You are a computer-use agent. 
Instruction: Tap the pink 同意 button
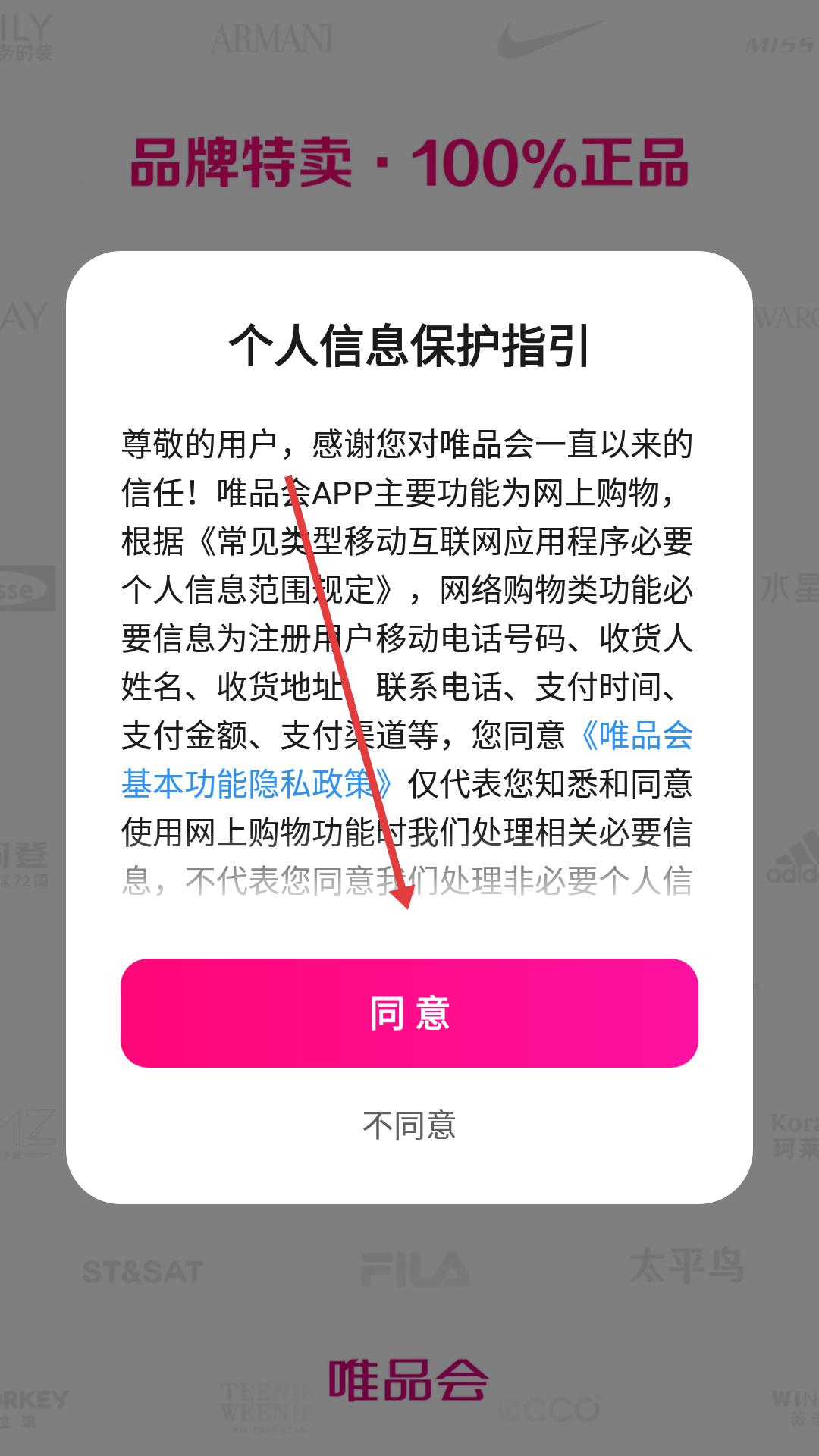point(409,1013)
